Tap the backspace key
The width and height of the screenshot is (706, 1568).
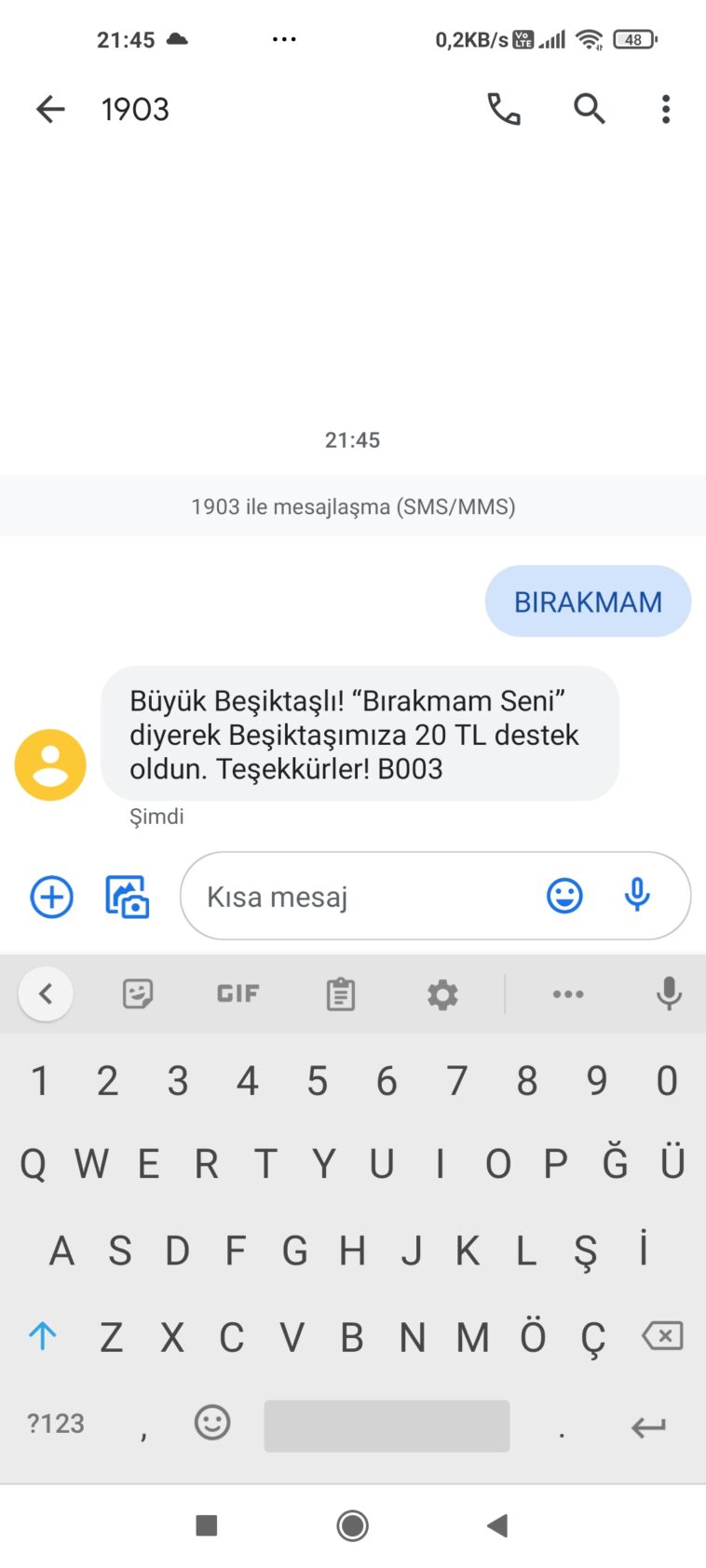pyautogui.click(x=662, y=1336)
